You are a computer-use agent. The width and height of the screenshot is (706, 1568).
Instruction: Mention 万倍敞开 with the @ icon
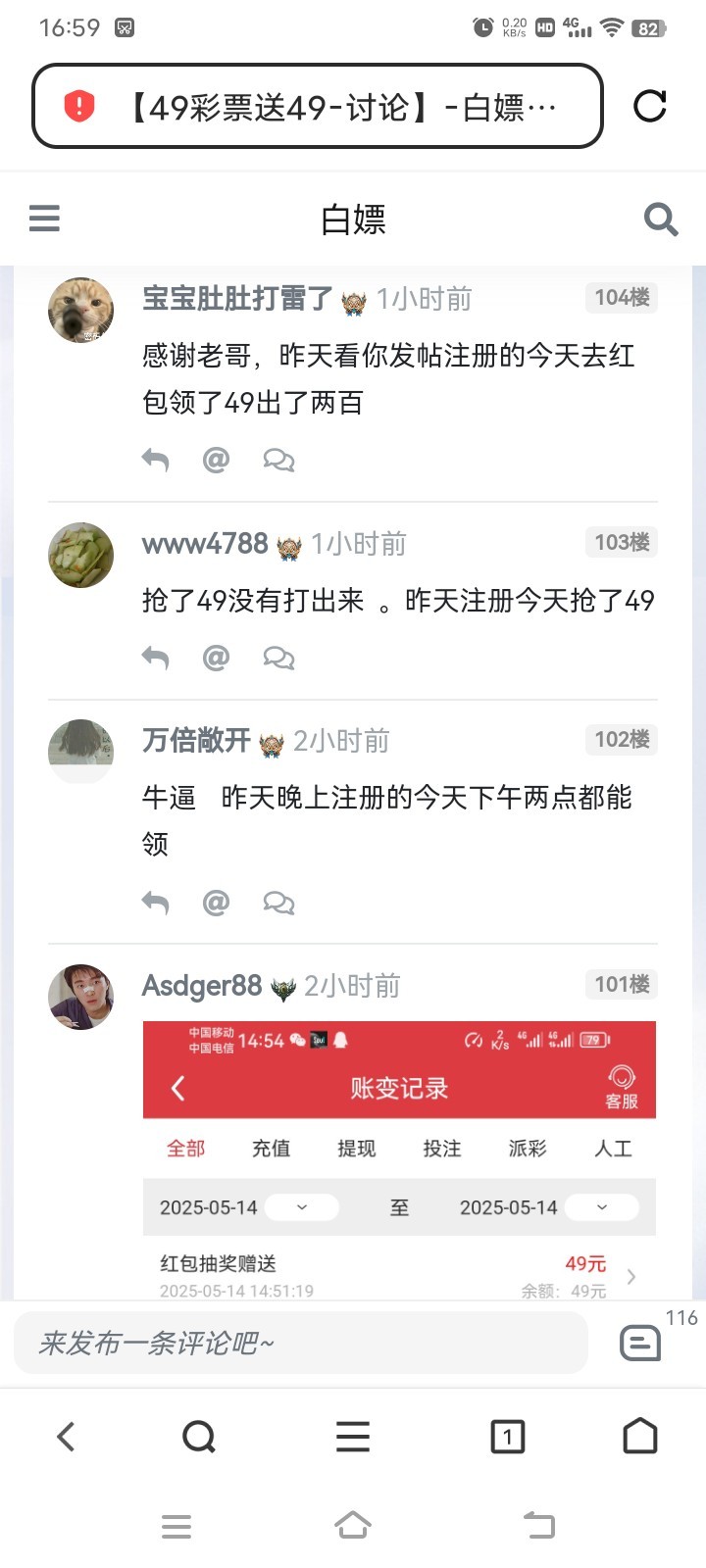click(216, 903)
